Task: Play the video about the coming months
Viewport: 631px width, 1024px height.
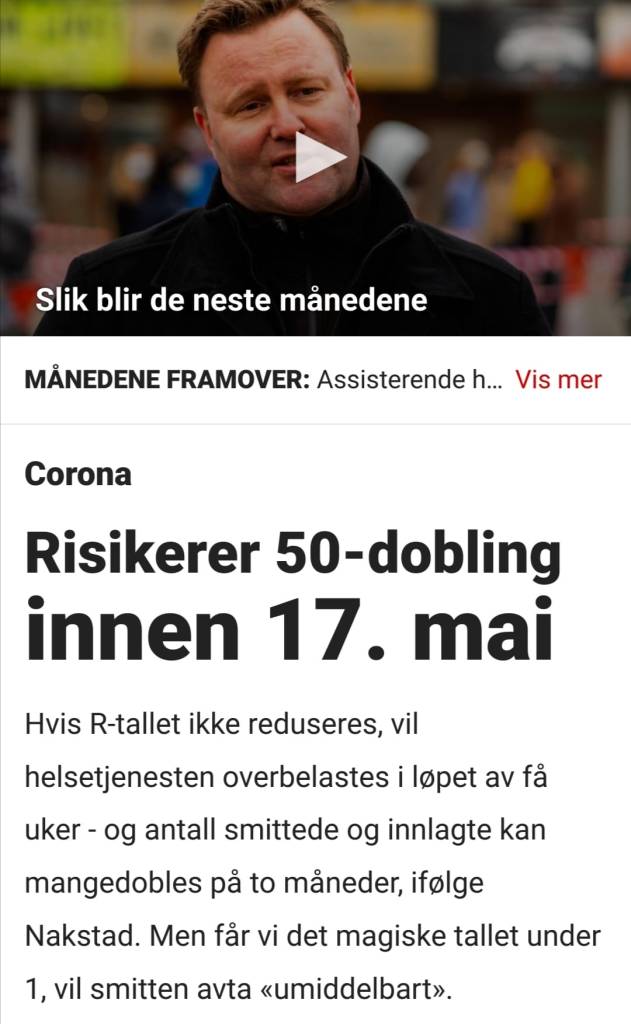Action: 318,158
